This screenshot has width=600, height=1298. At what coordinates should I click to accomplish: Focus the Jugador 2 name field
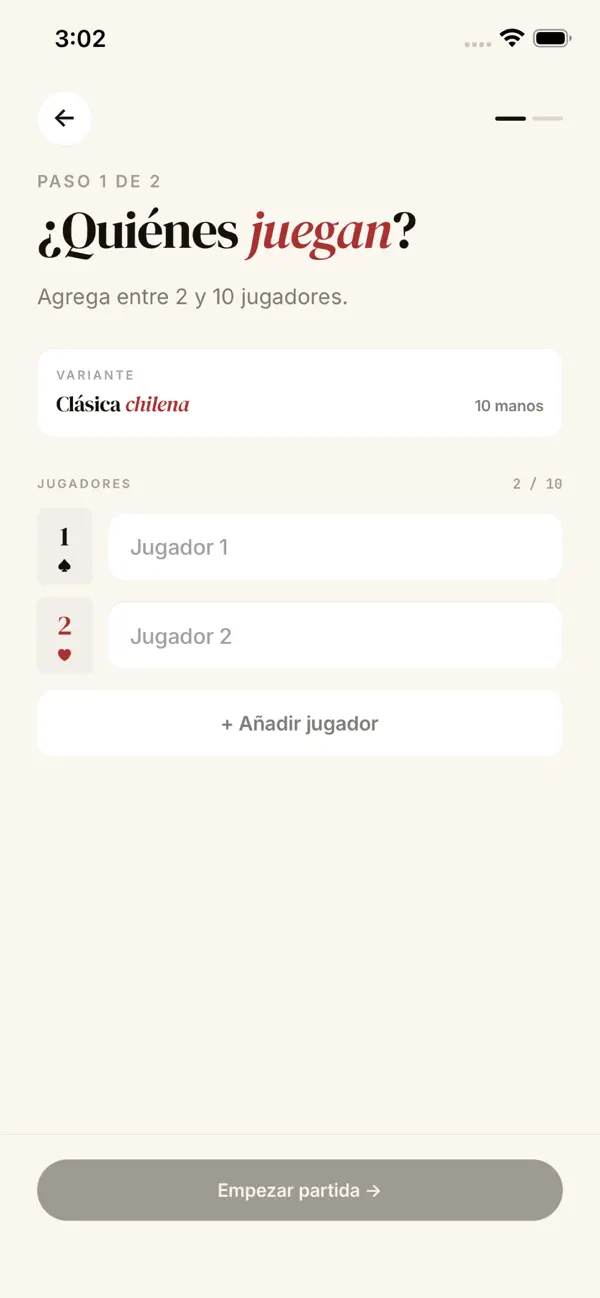tap(335, 636)
